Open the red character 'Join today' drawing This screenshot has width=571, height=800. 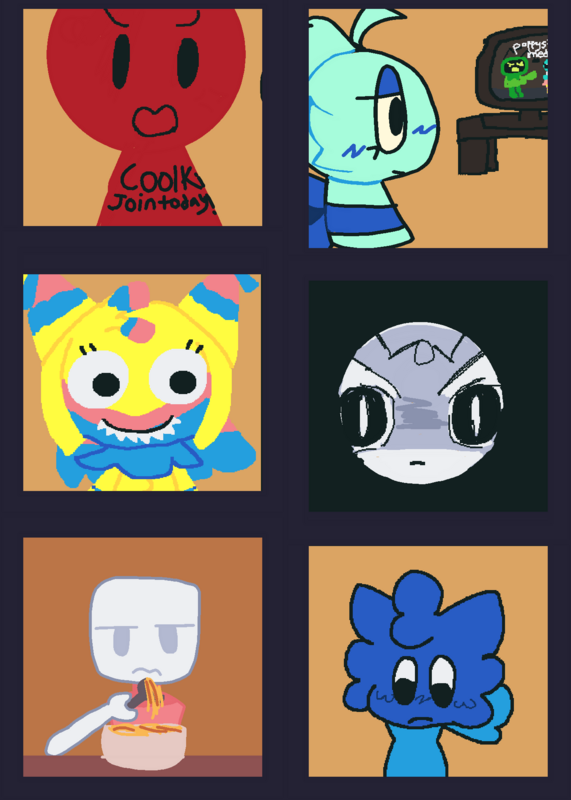click(x=142, y=117)
